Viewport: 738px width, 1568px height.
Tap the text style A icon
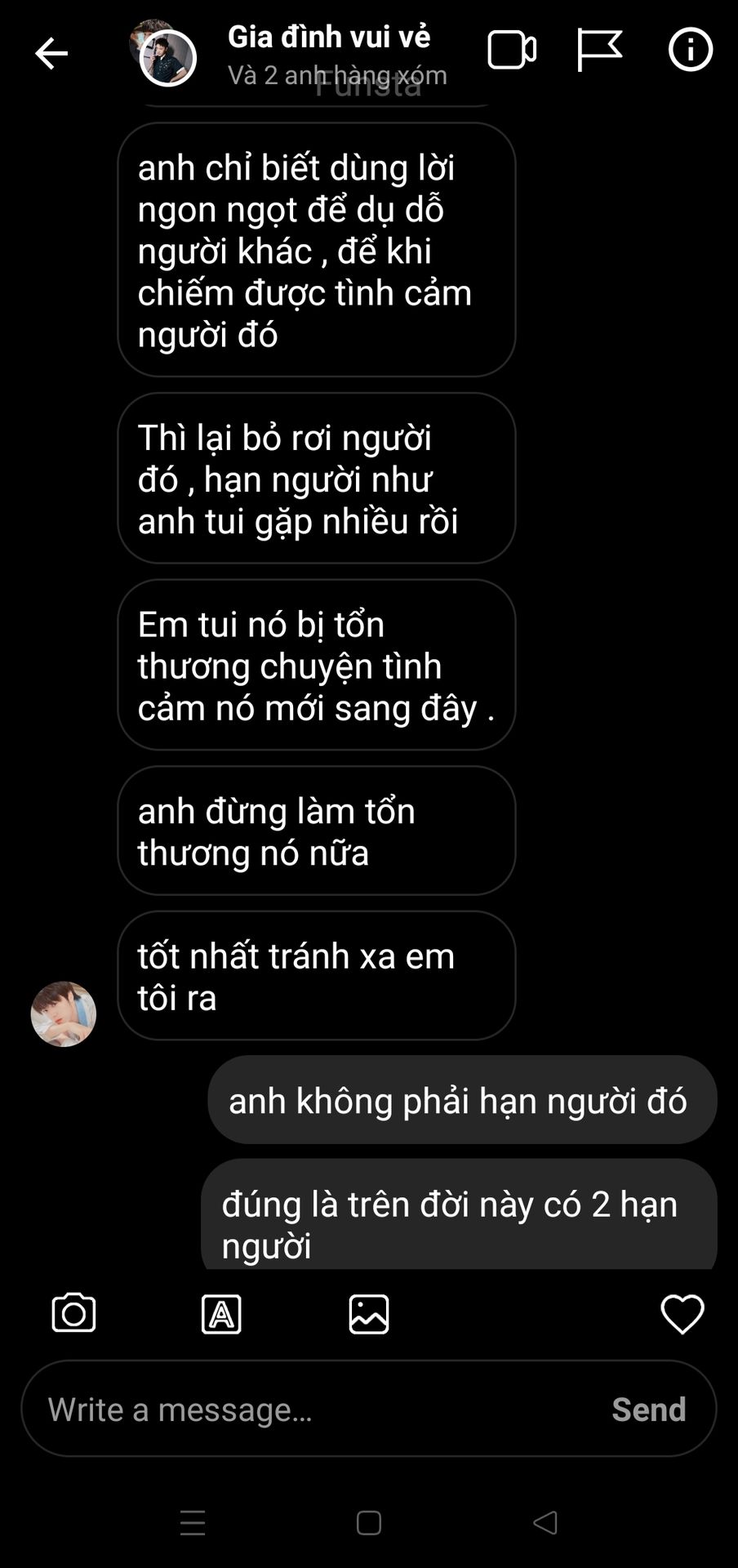pyautogui.click(x=221, y=1314)
